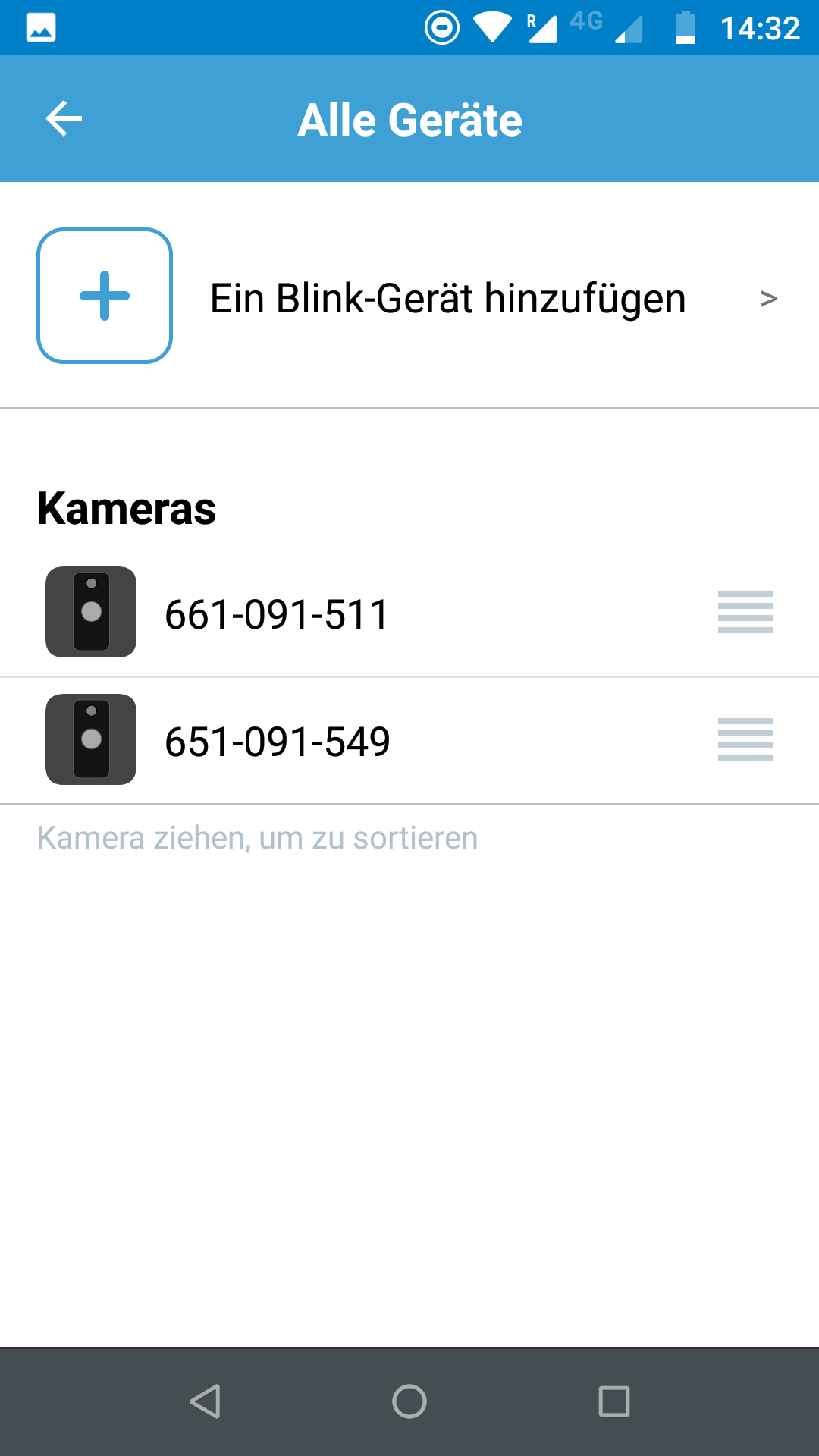Show recent apps from the navigation bar
Image resolution: width=819 pixels, height=1456 pixels.
pos(613,1401)
